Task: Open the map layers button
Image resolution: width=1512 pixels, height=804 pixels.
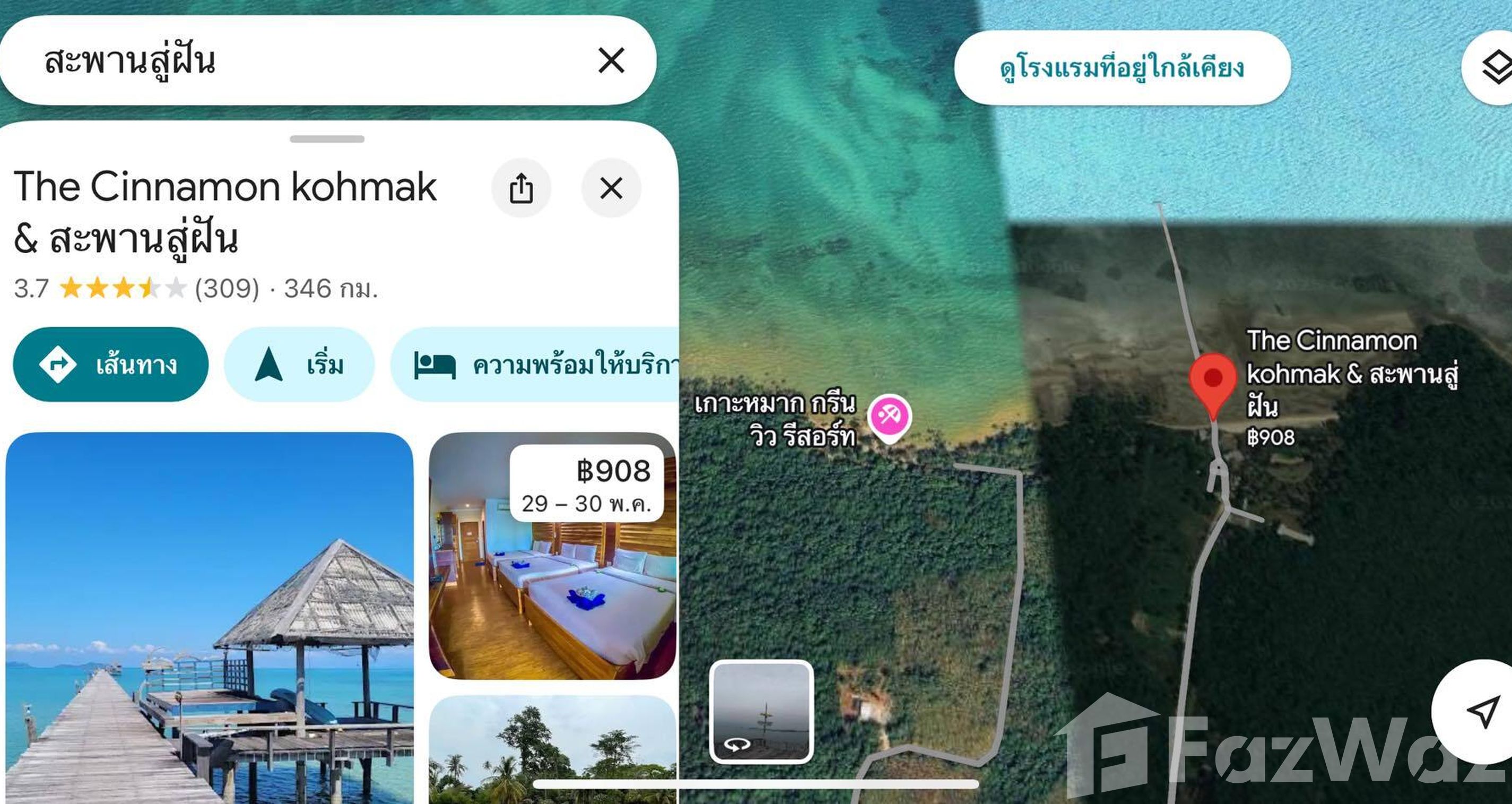Action: (x=1494, y=67)
